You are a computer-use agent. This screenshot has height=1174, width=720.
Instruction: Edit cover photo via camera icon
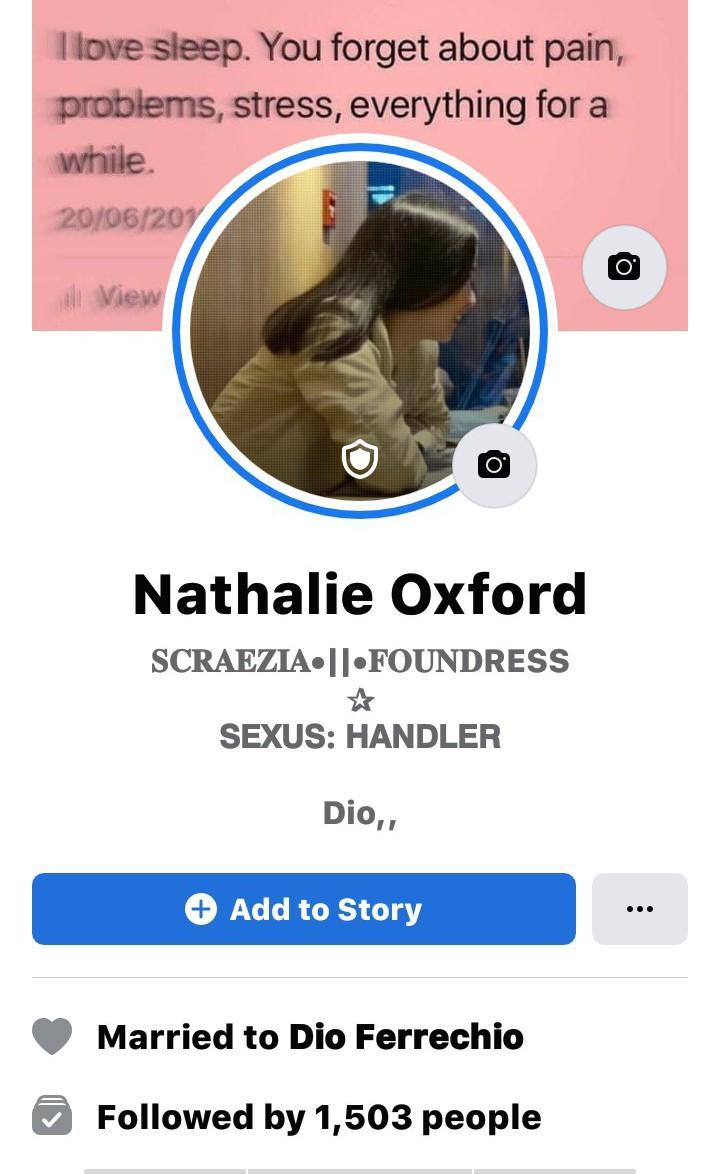pyautogui.click(x=624, y=267)
